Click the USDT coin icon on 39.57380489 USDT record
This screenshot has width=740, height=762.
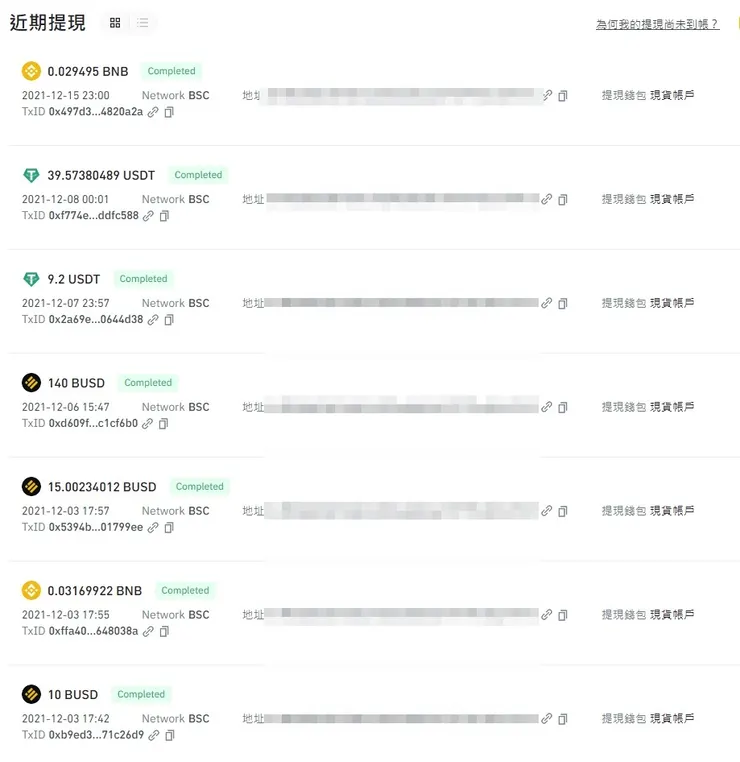pyautogui.click(x=31, y=175)
